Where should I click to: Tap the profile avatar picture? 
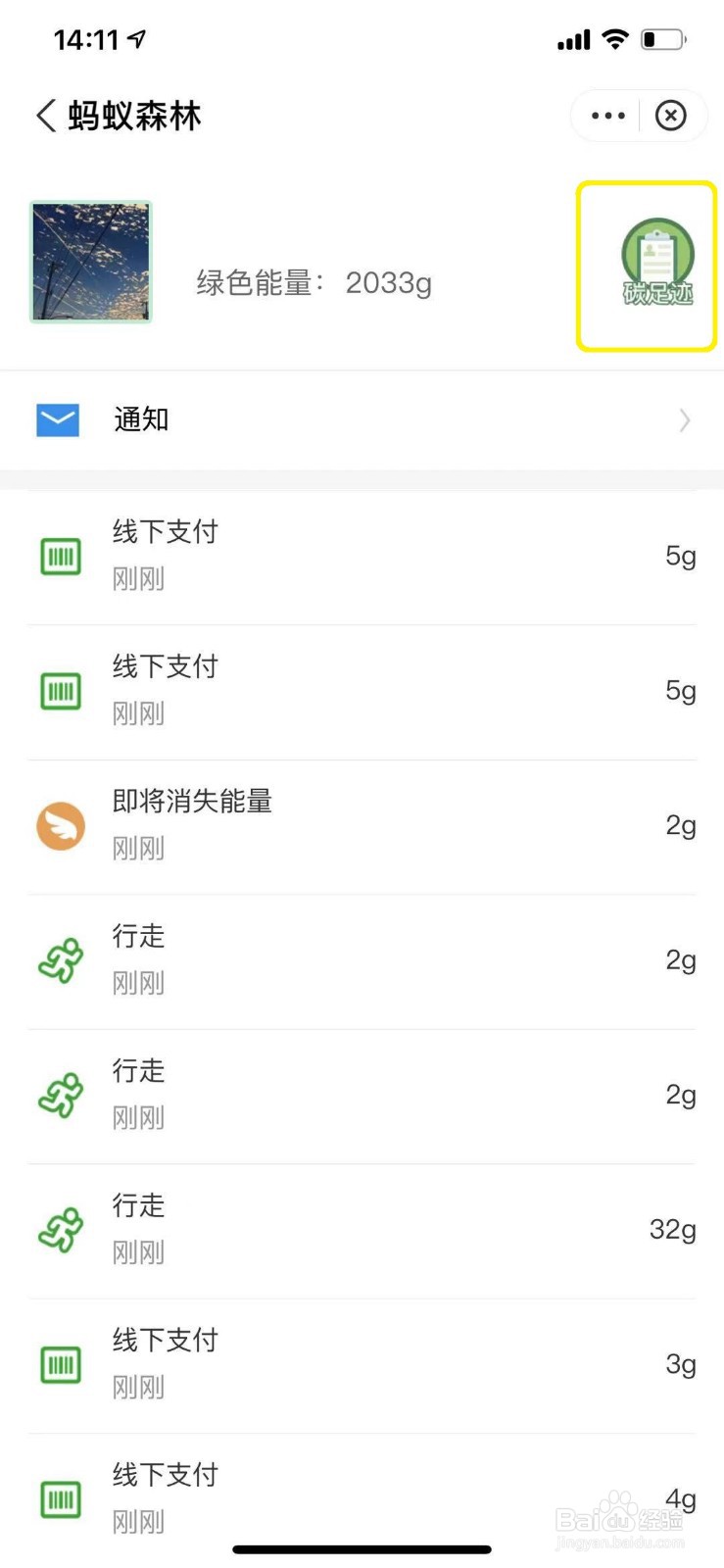pyautogui.click(x=91, y=262)
